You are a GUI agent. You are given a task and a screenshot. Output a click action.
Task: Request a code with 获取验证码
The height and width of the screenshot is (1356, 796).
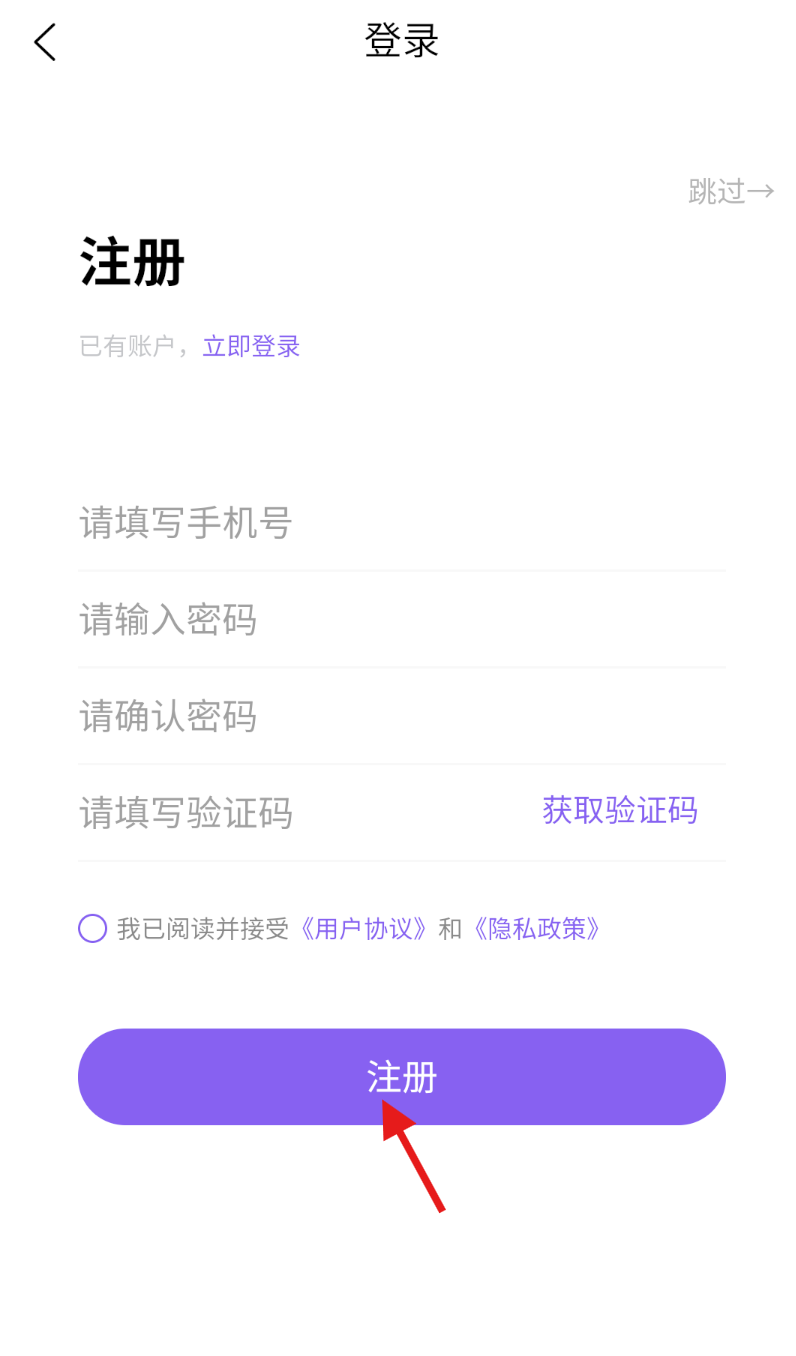(x=620, y=810)
